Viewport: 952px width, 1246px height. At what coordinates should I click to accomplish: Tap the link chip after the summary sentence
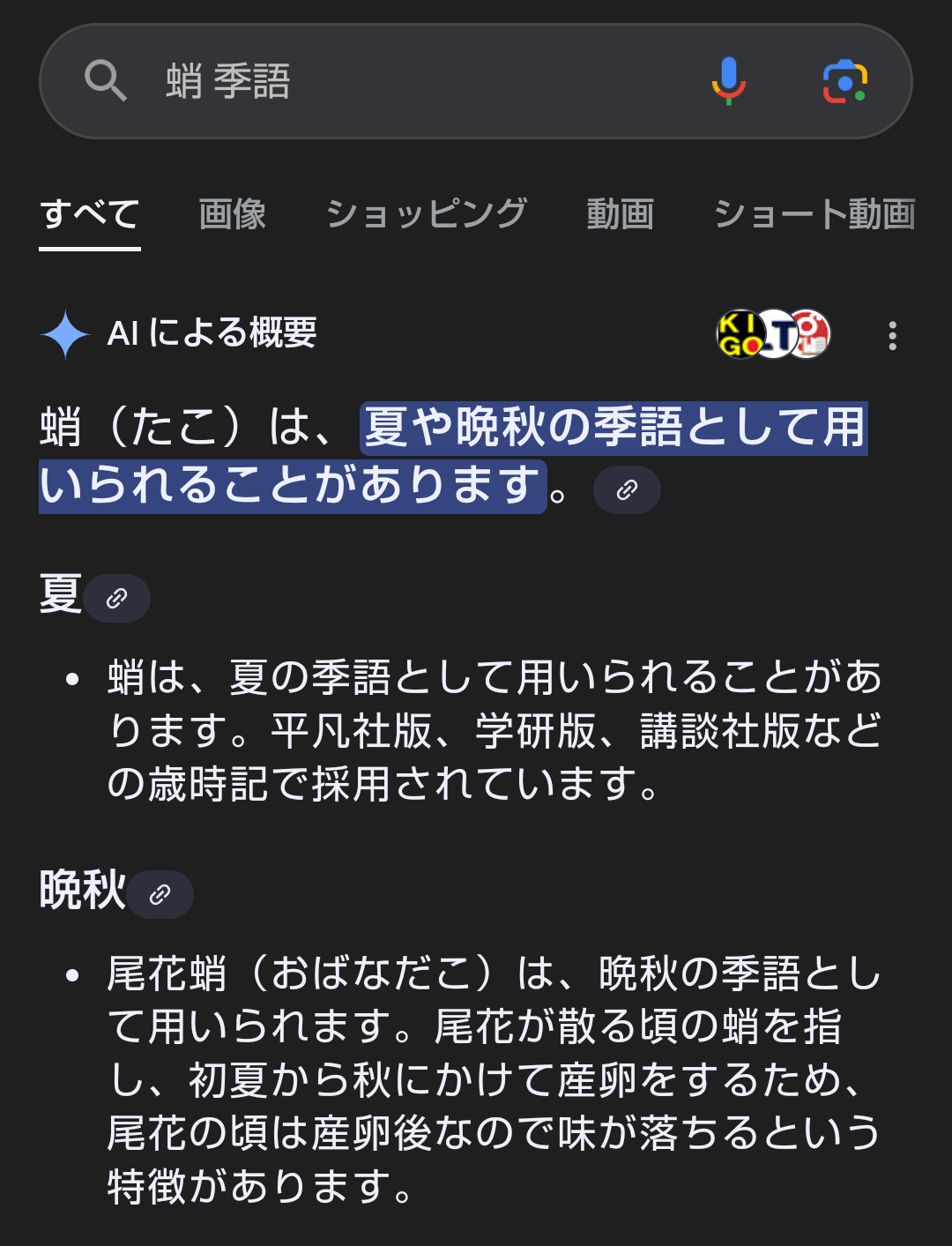coord(627,489)
